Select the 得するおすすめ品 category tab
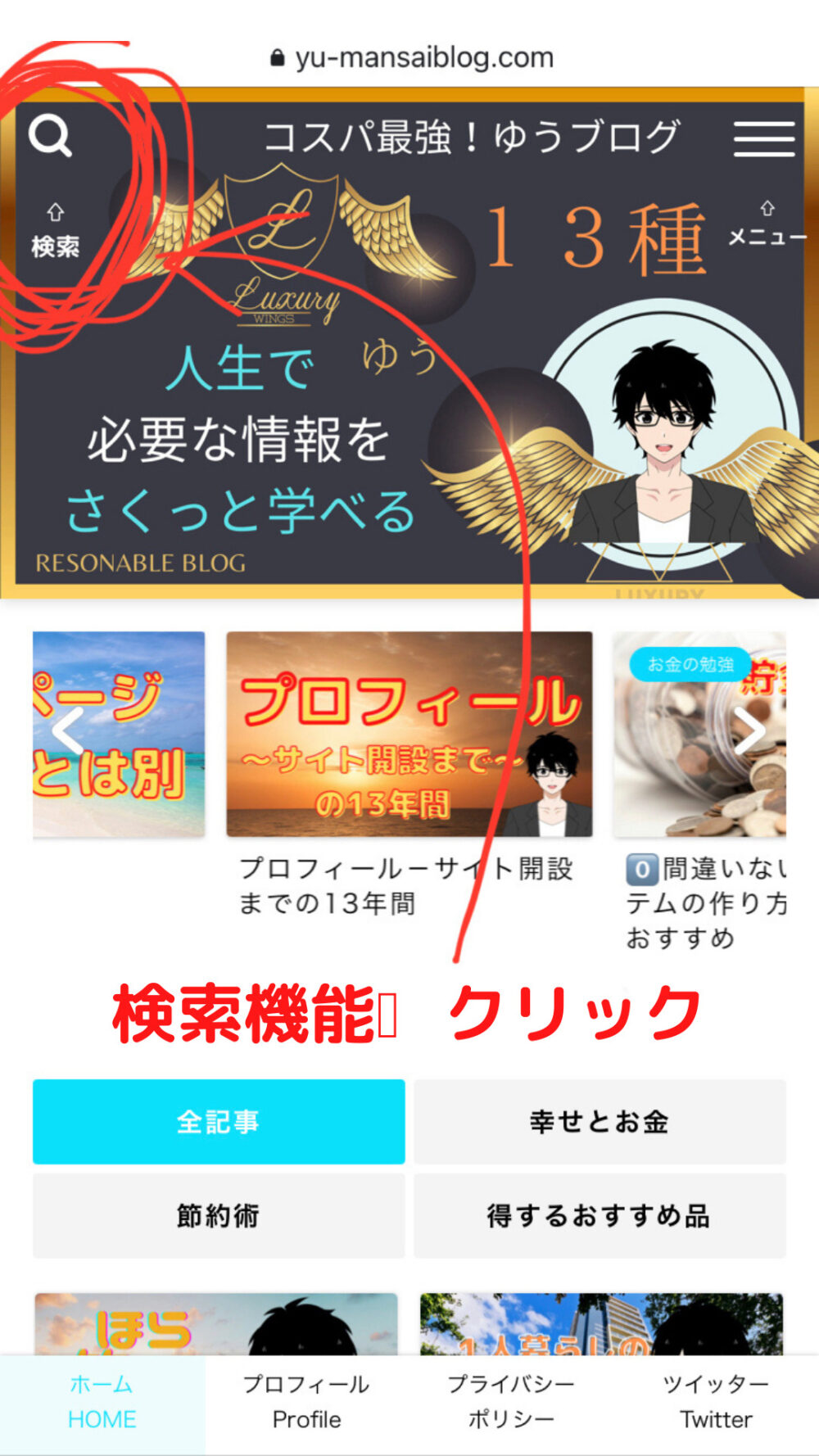Image resolution: width=819 pixels, height=1456 pixels. point(600,1215)
